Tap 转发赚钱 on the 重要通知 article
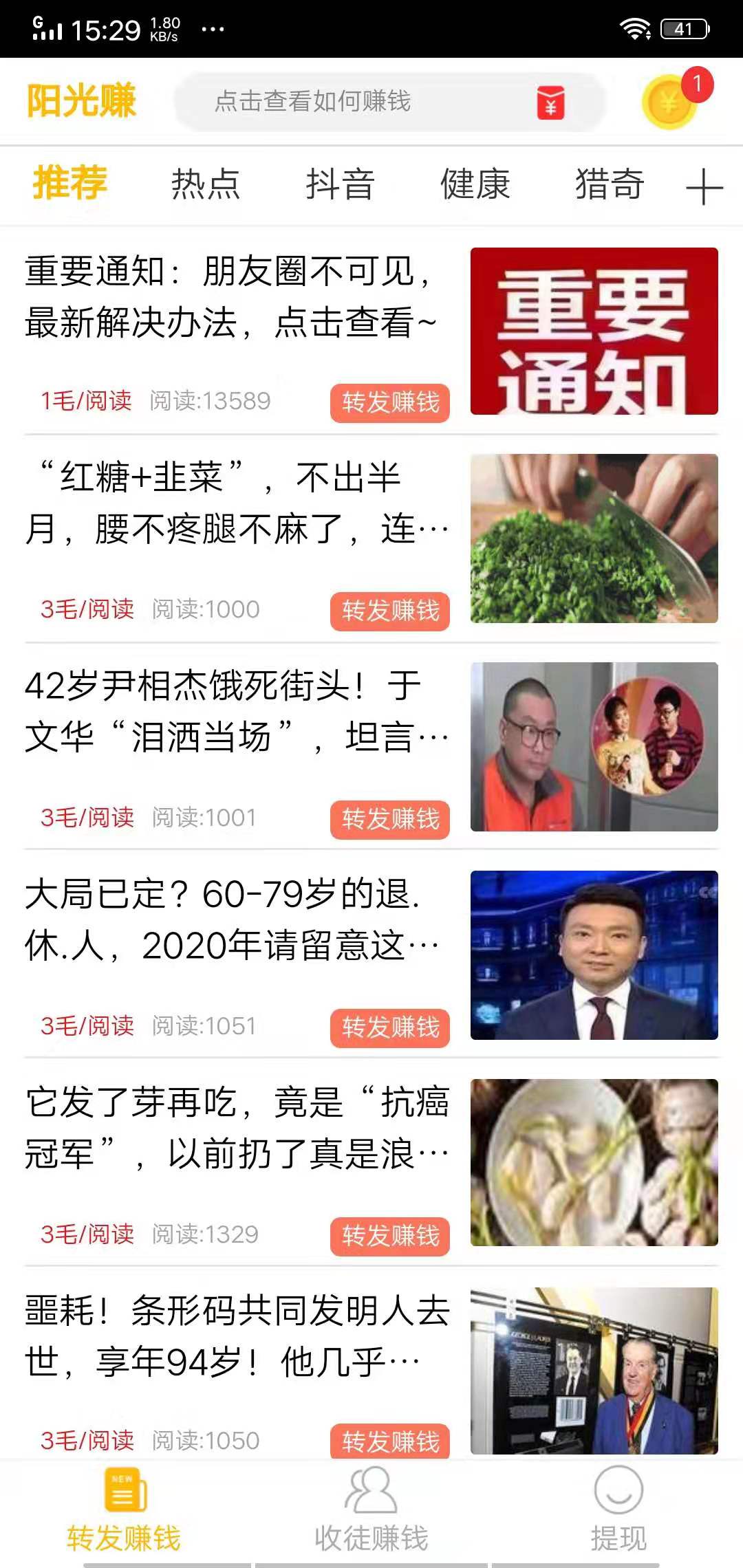Screen dimensions: 743x1568 (389, 404)
